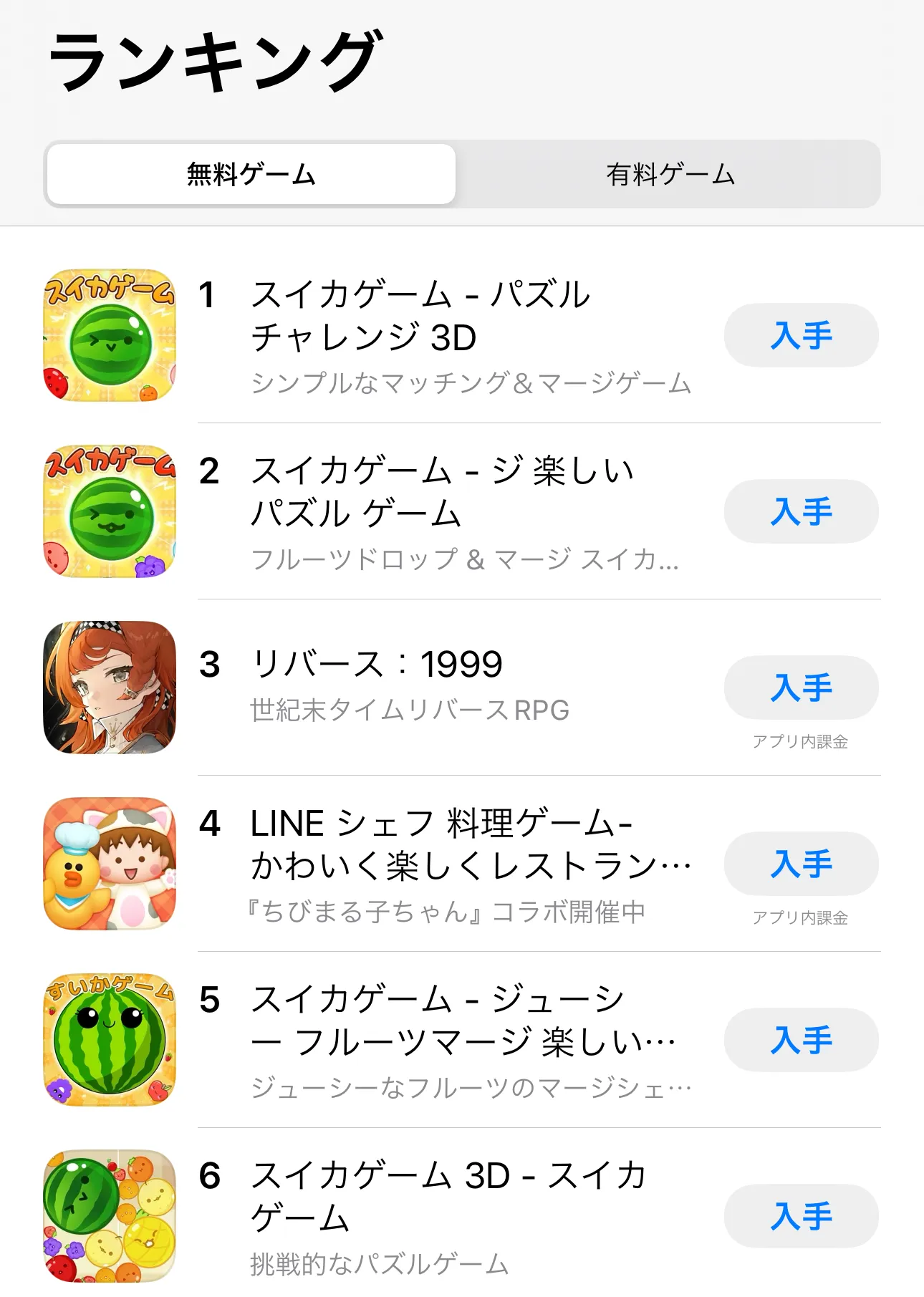The width and height of the screenshot is (924, 1297).
Task: Open the リバース：1999 title link
Action: coord(377,663)
